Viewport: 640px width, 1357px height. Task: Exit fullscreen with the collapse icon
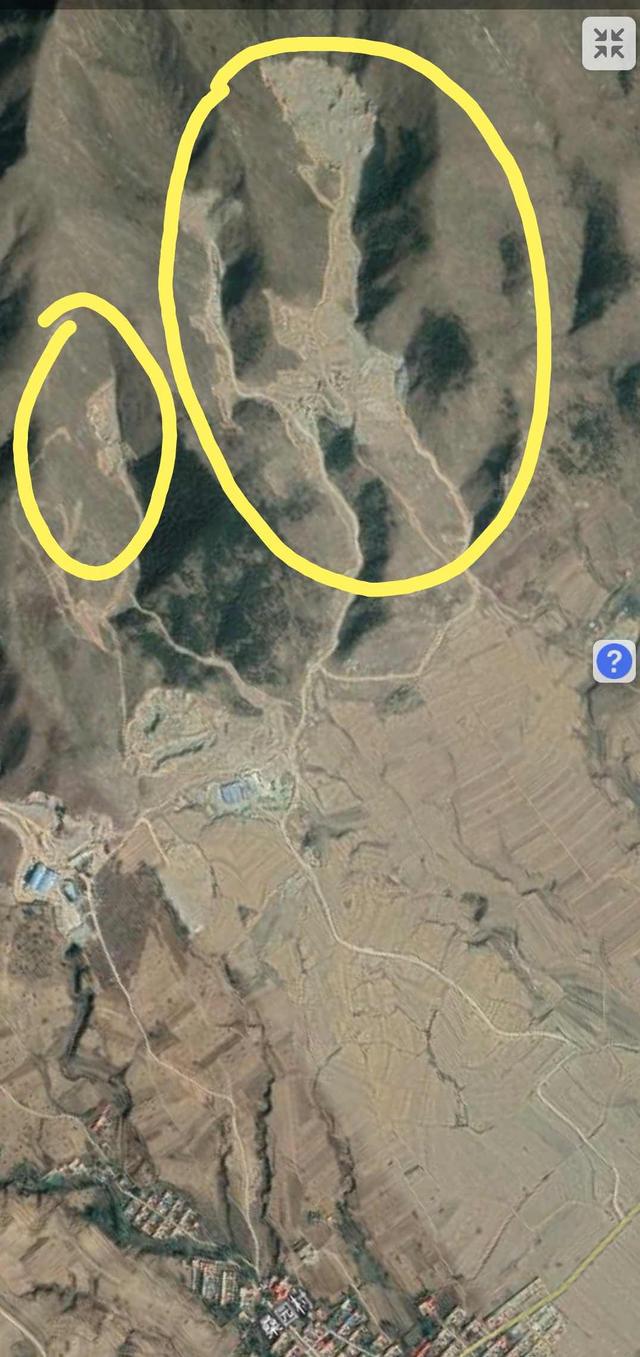coord(608,43)
